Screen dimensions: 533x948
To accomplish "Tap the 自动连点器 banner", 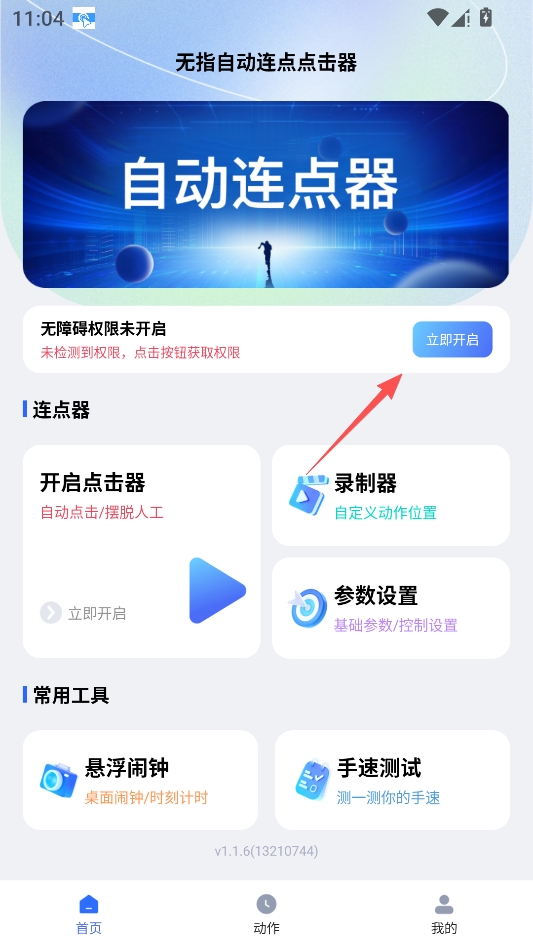I will point(266,194).
